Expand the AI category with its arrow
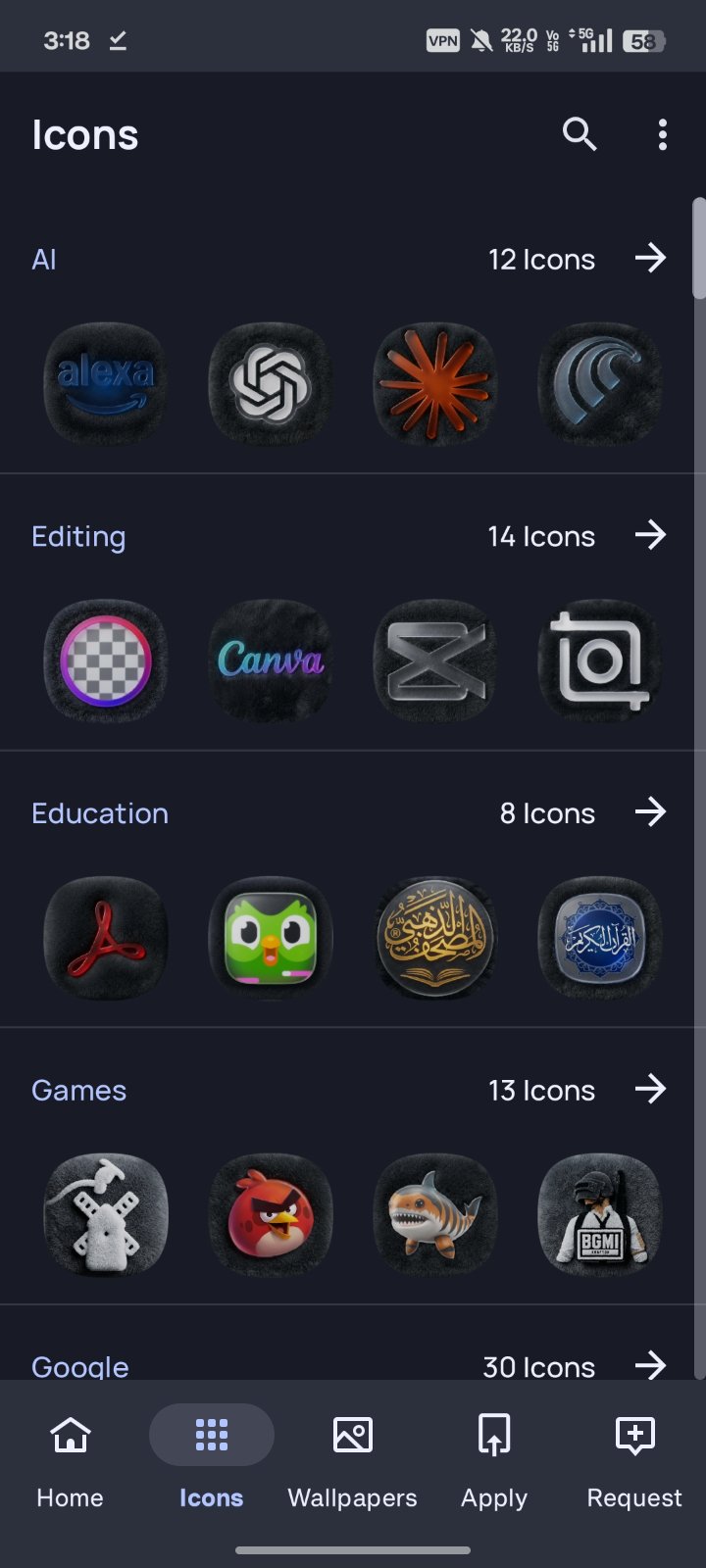706x1568 pixels. click(650, 259)
